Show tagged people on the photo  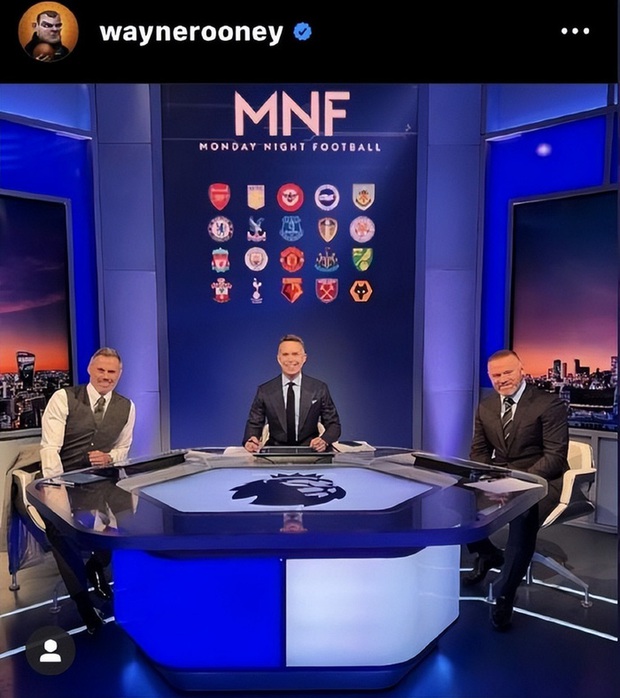point(50,651)
